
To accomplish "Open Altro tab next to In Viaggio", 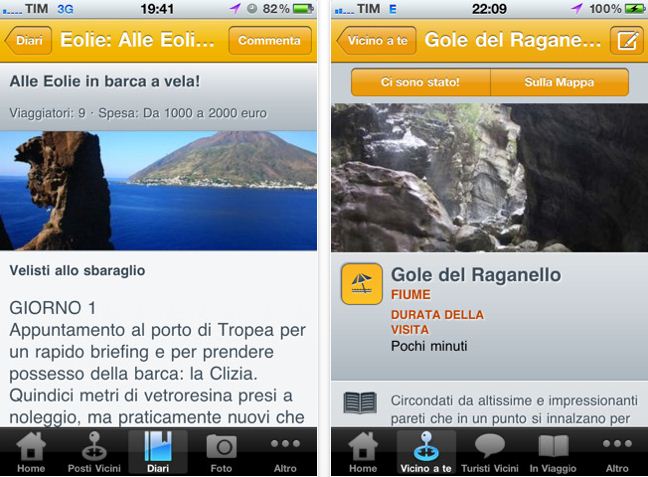I will pos(617,451).
